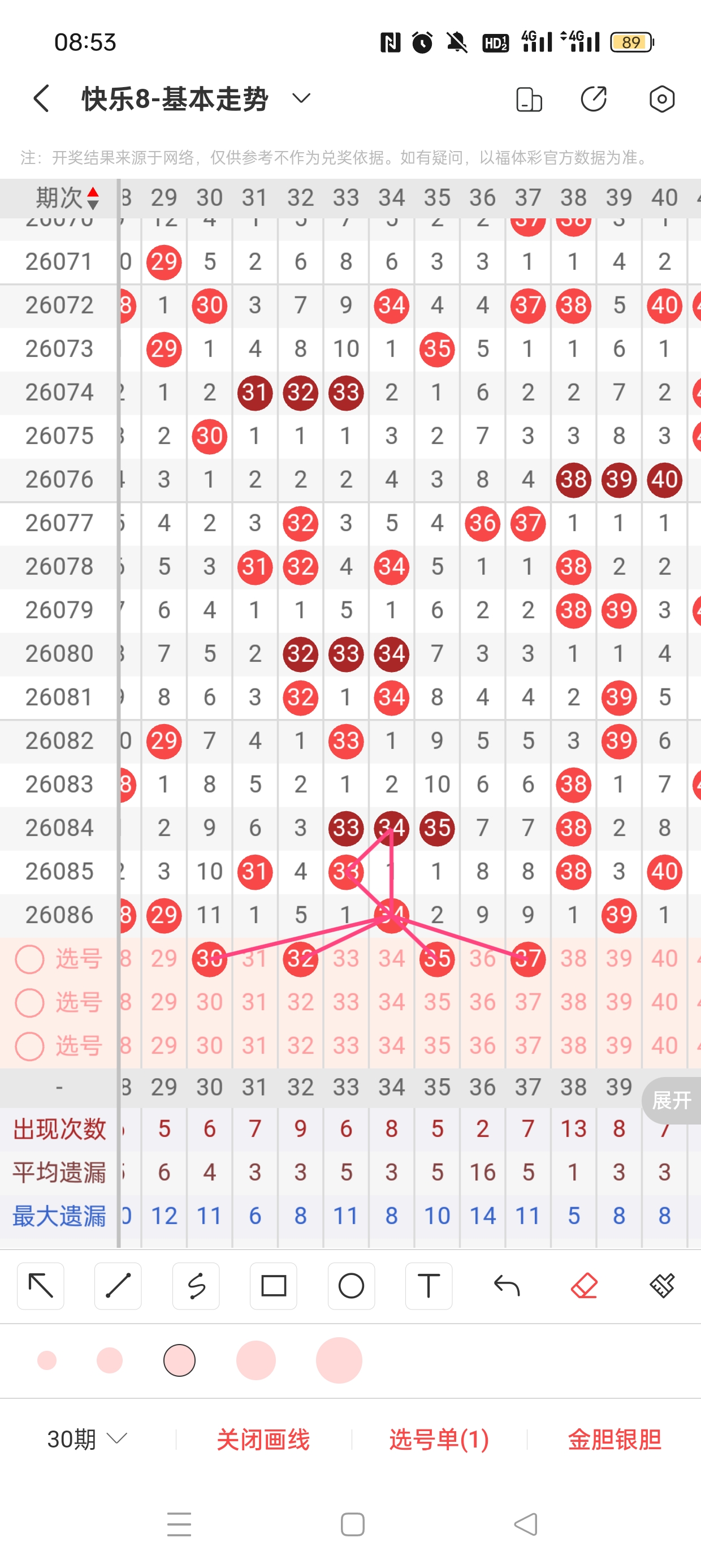This screenshot has width=701, height=1568.
Task: Go back using the top-left arrow
Action: (41, 98)
